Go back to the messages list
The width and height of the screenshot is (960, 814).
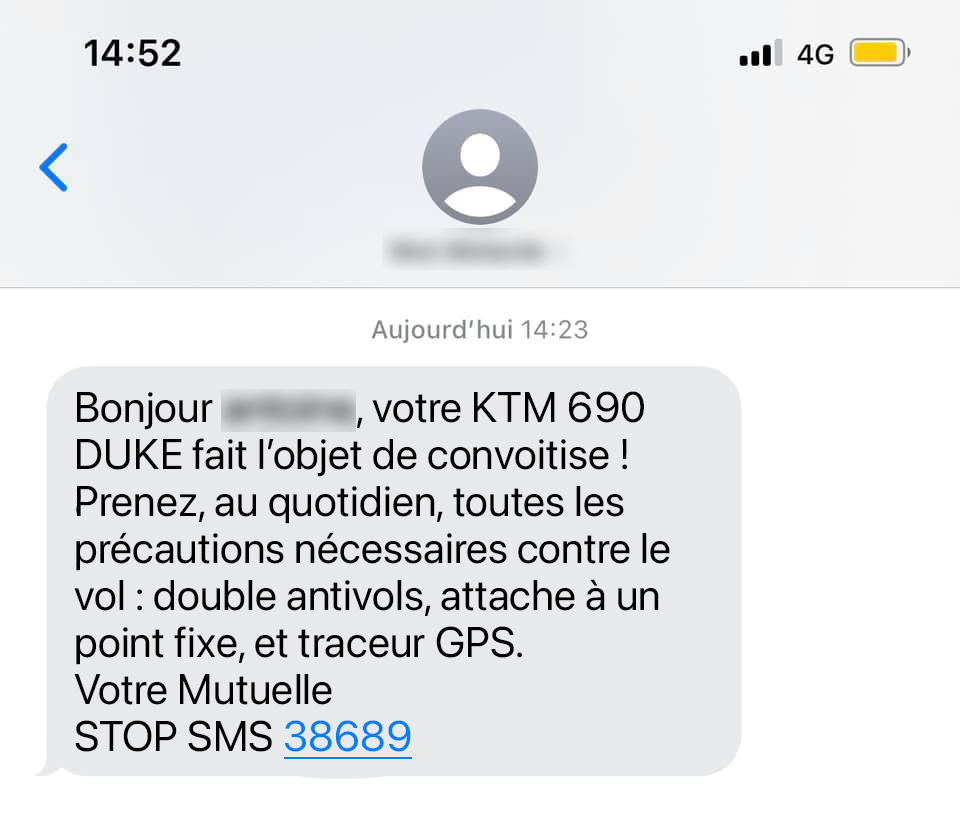[54, 167]
